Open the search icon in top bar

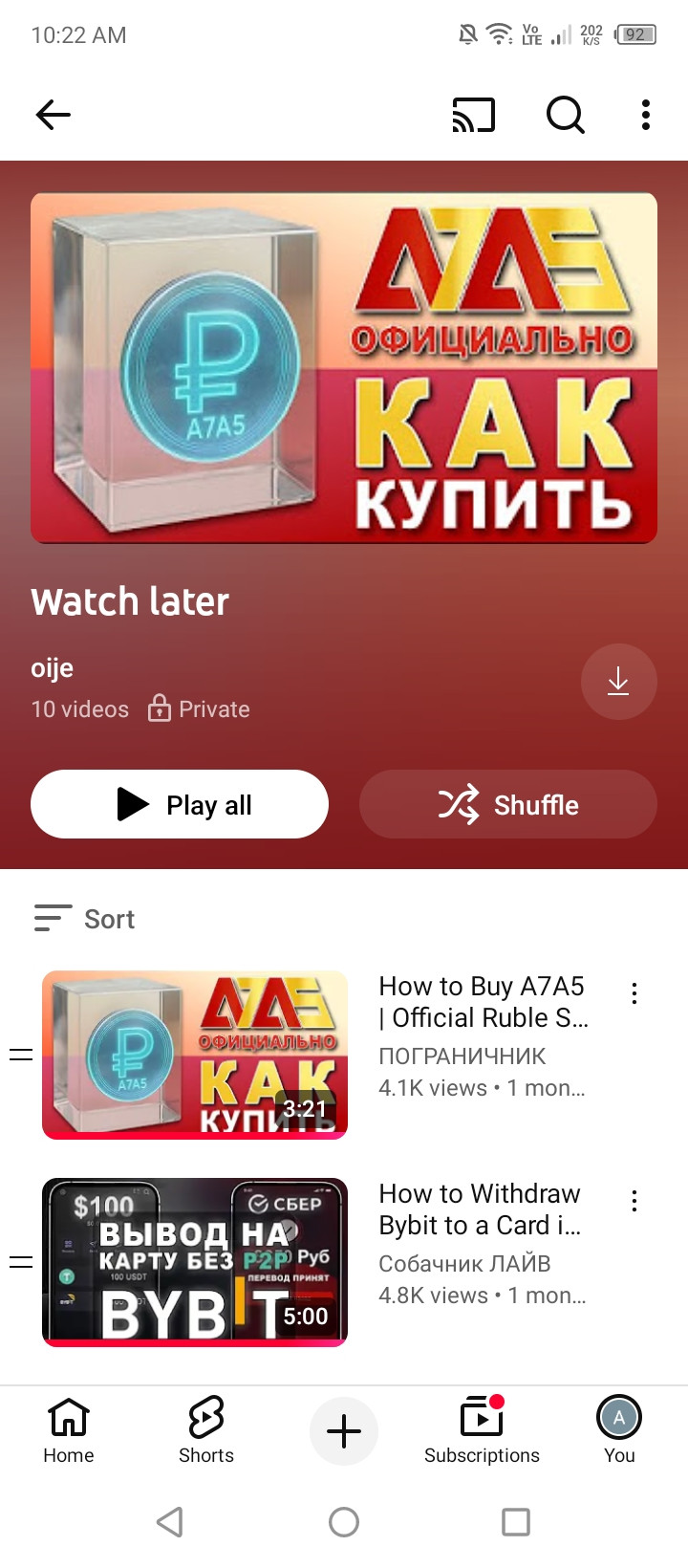coord(565,115)
